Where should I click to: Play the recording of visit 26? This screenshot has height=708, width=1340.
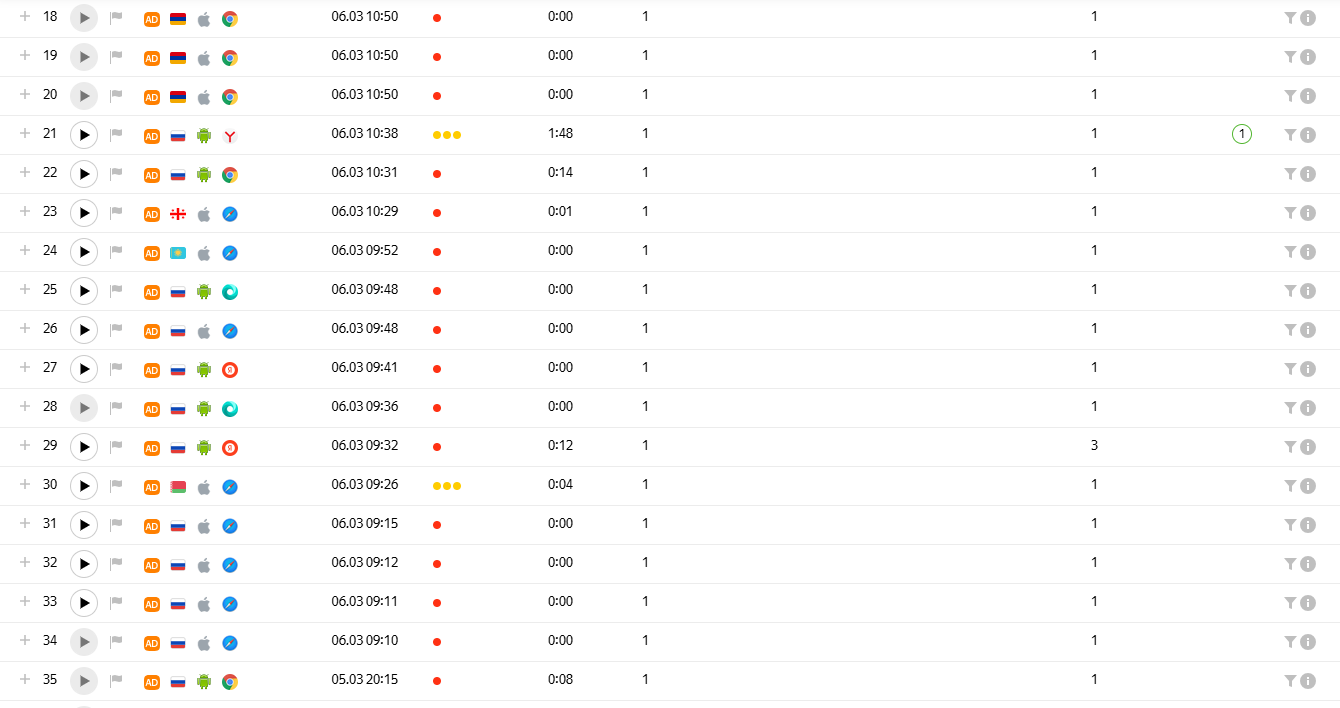tap(84, 330)
